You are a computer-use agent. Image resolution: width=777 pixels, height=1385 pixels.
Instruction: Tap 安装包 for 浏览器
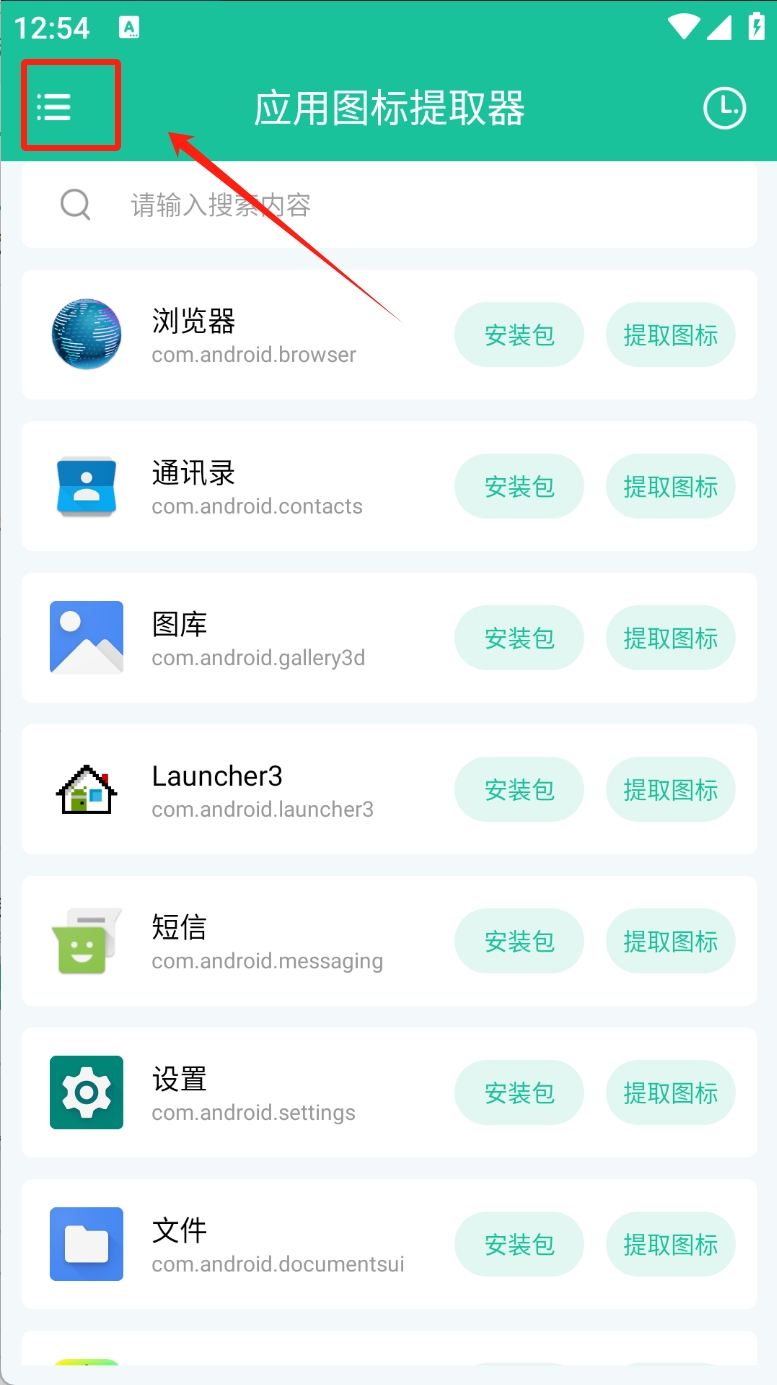point(519,335)
